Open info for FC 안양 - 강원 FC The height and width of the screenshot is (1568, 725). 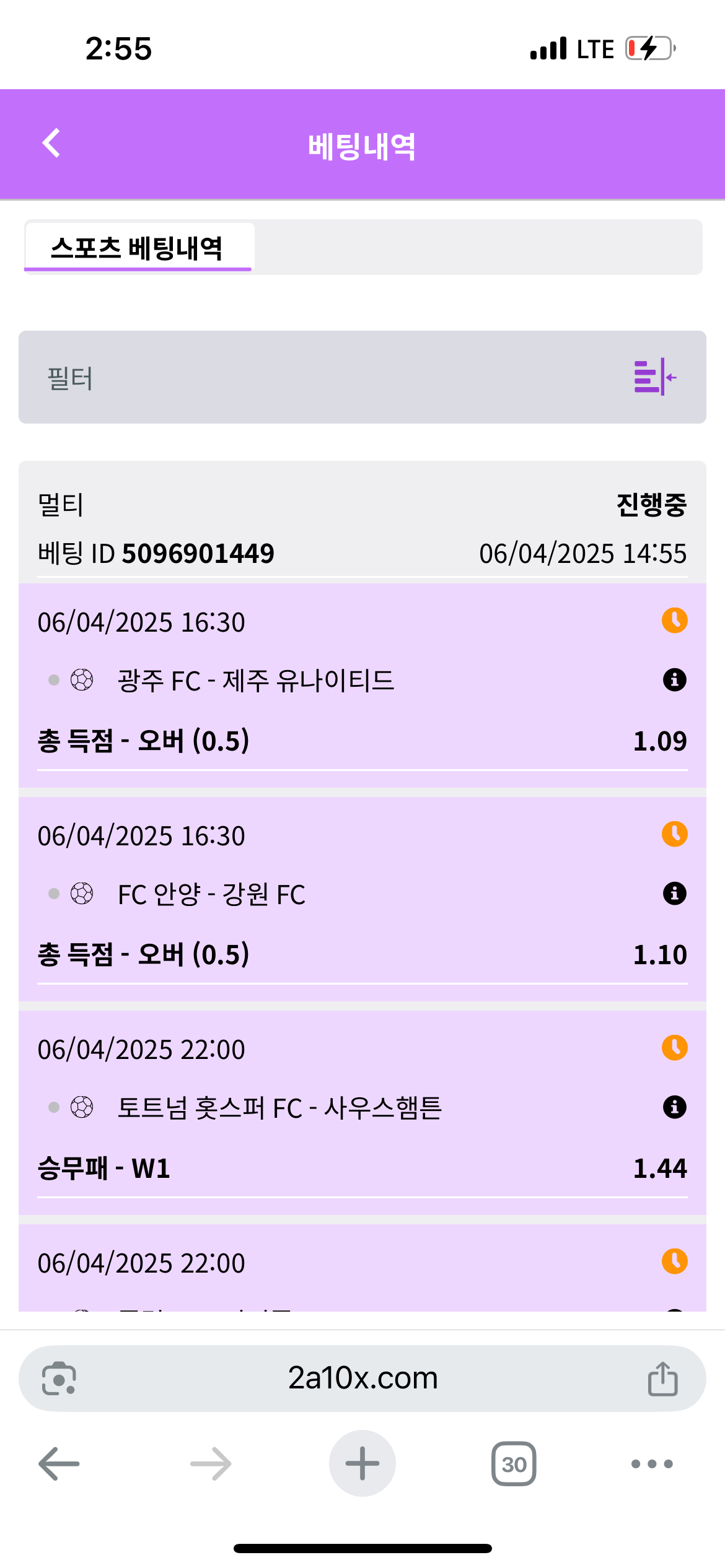674,894
